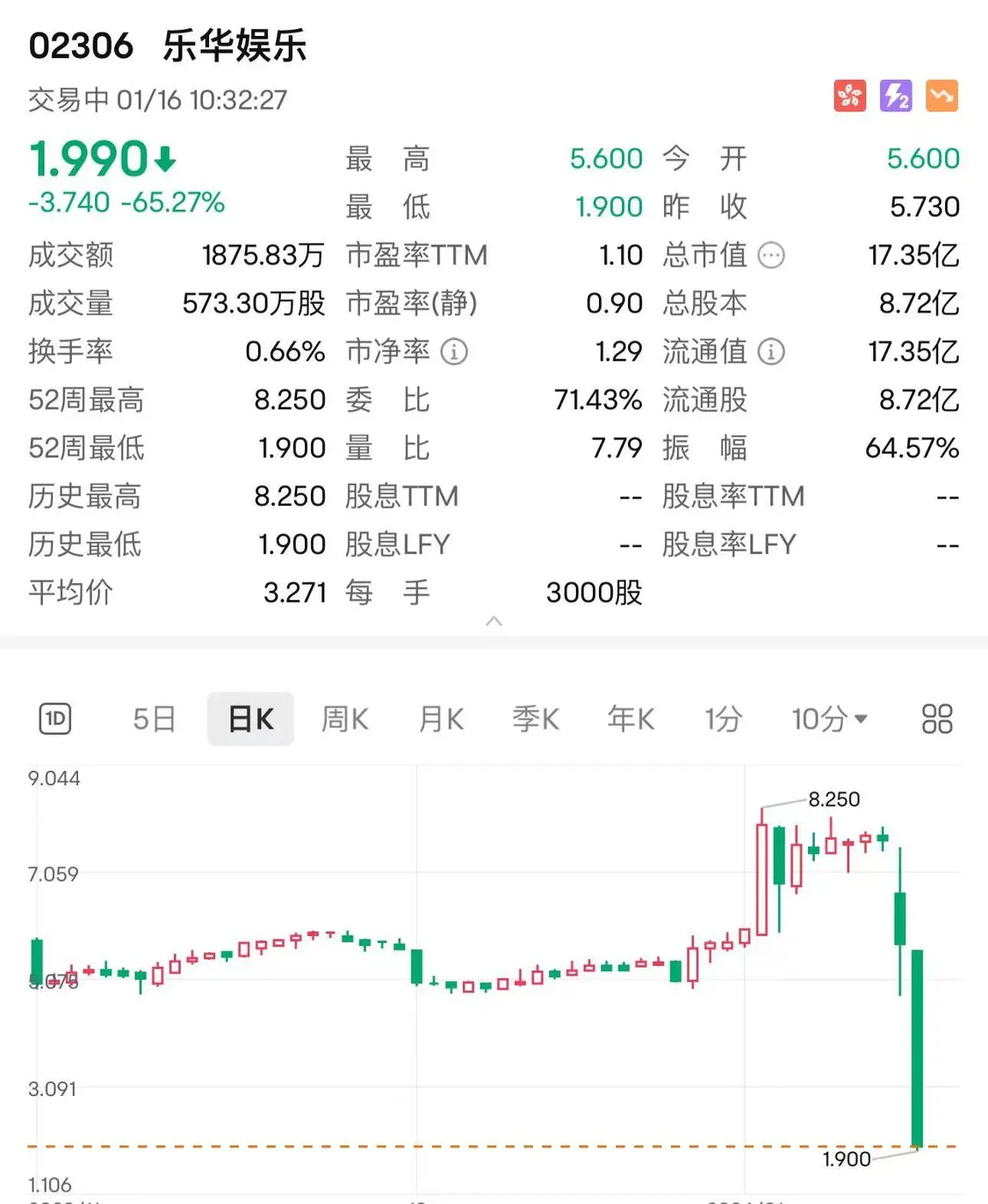988x1204 pixels.
Task: Open the 季K quarterly chart
Action: [x=536, y=719]
